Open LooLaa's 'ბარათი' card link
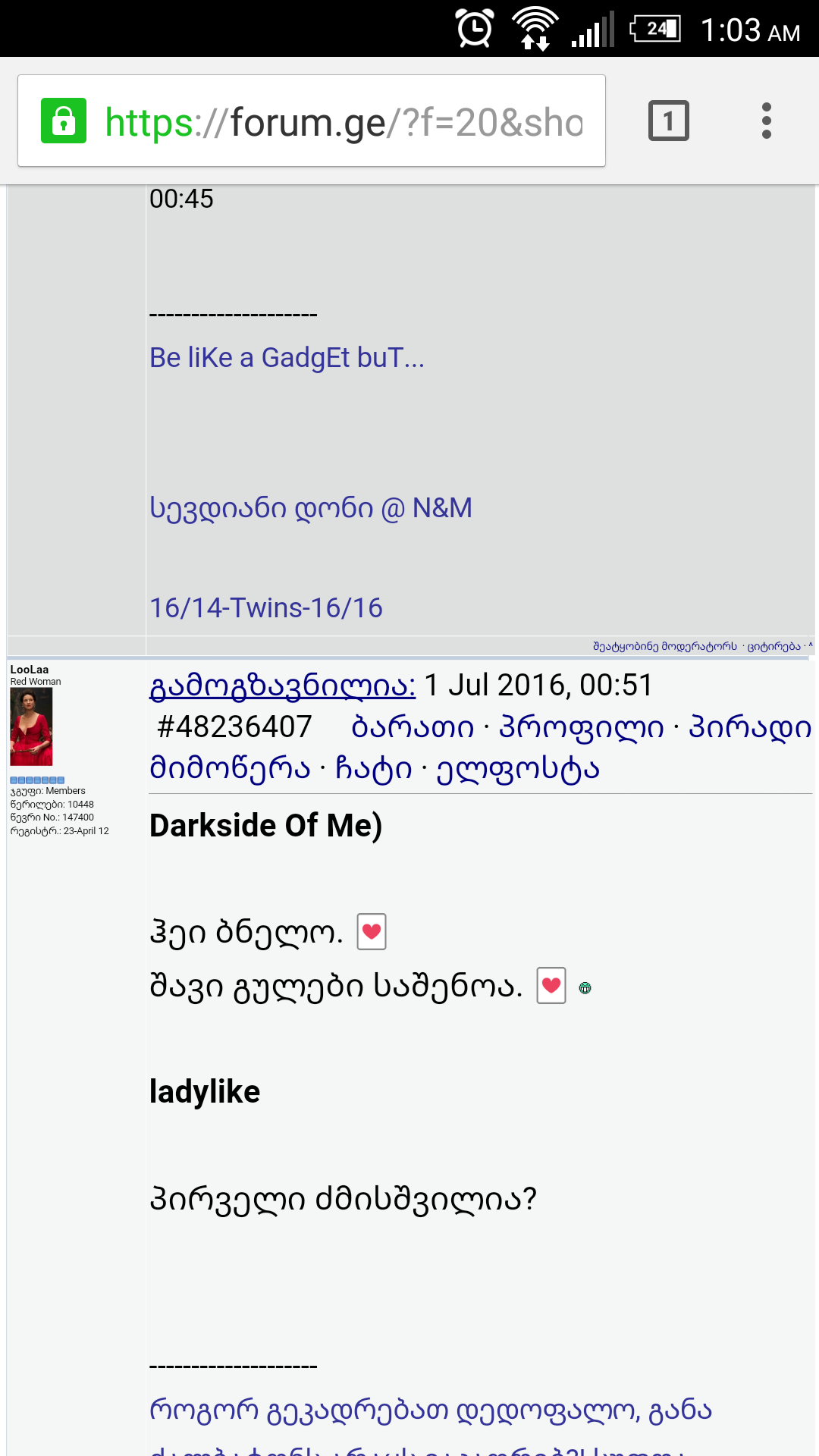 tap(413, 728)
